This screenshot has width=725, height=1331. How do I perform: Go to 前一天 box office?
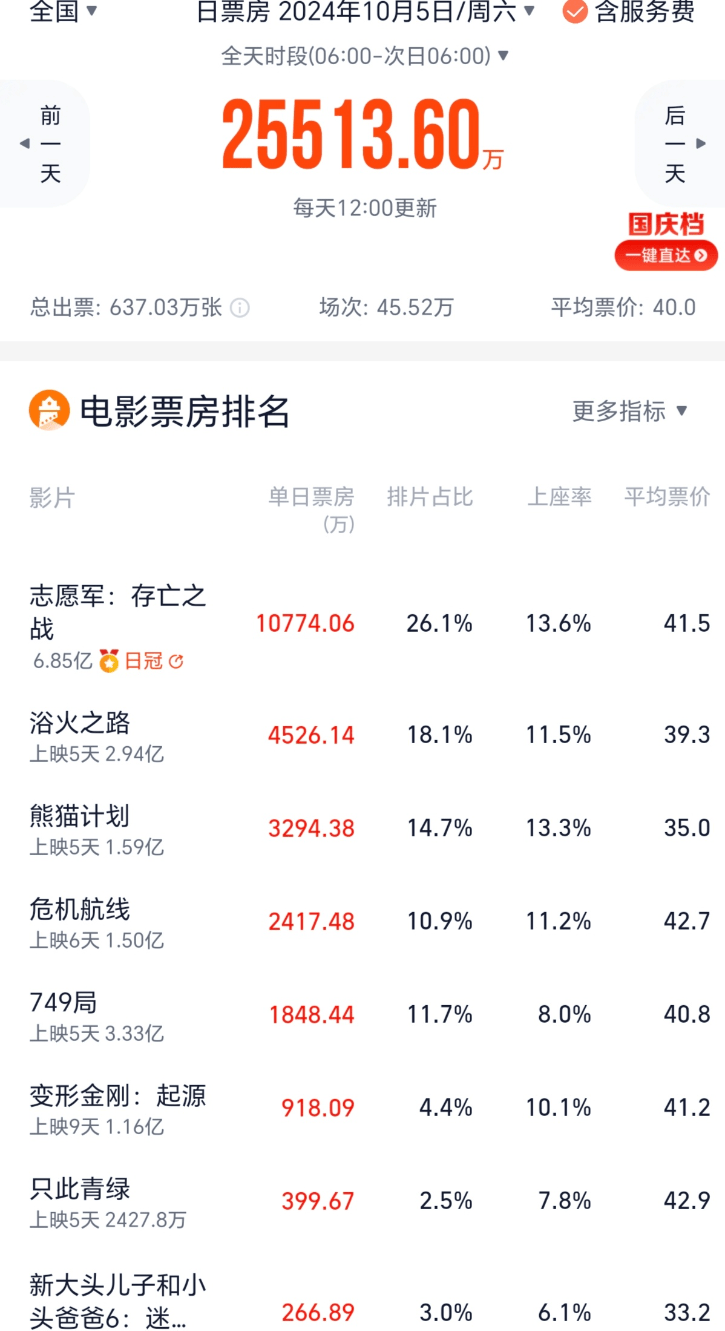(47, 144)
